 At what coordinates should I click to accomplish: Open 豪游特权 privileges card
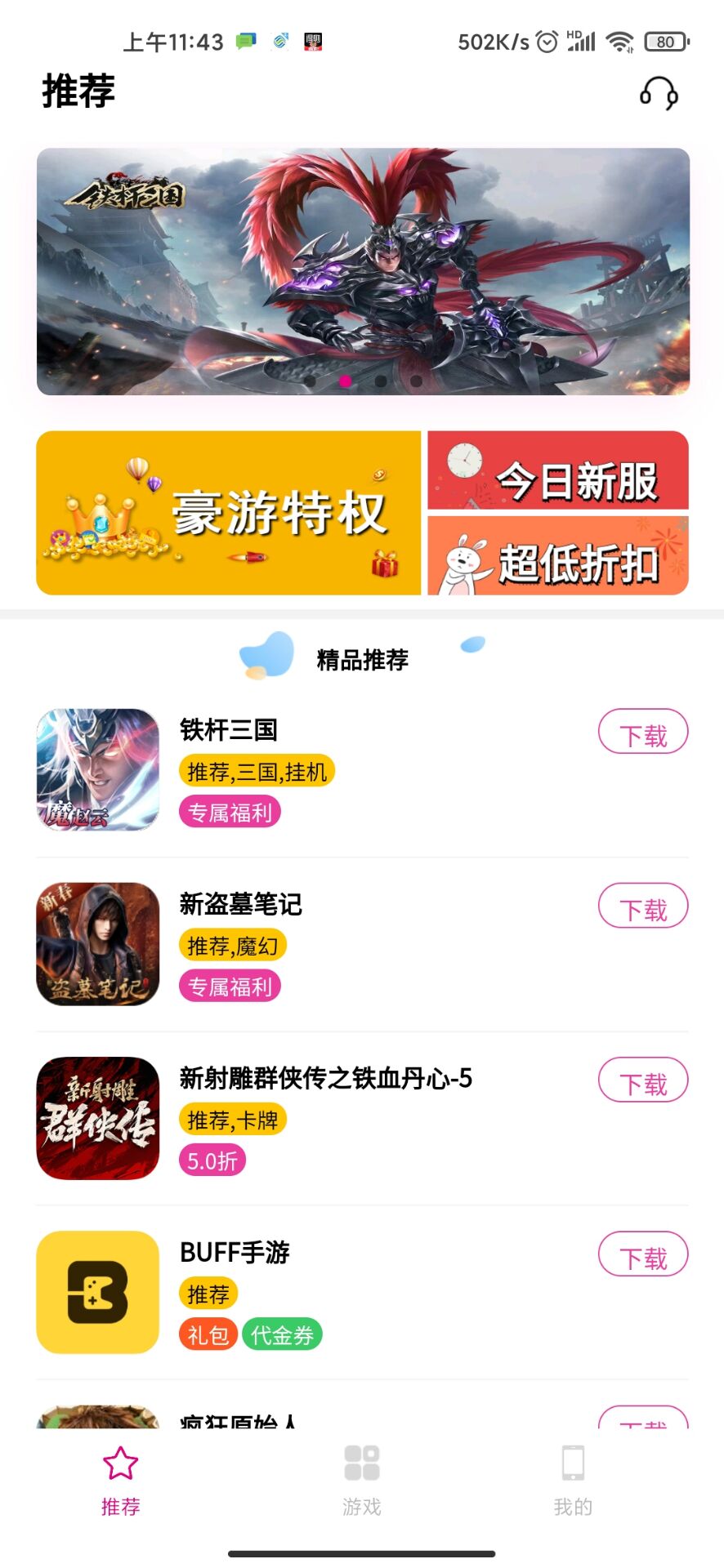[x=229, y=513]
